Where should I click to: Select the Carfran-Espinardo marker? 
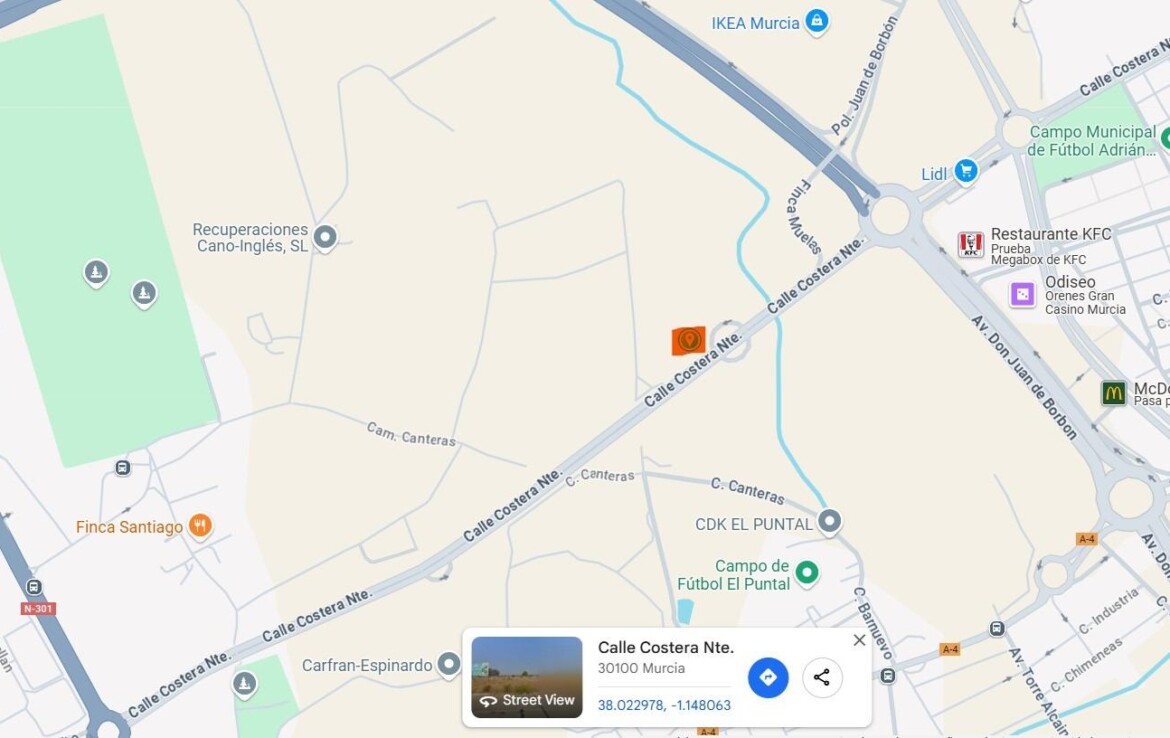click(x=449, y=664)
